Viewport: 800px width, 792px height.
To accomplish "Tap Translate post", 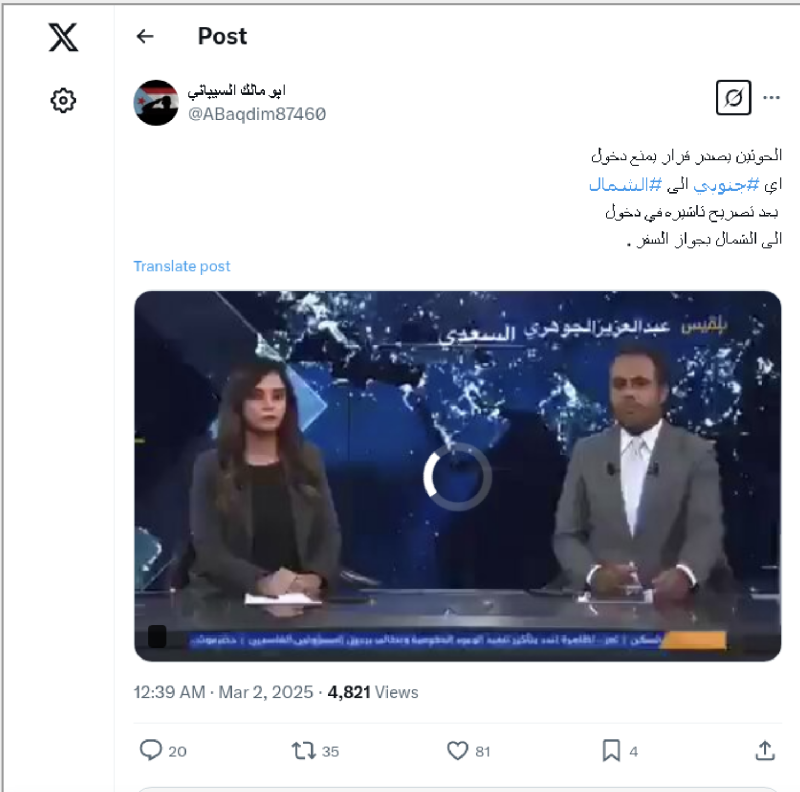I will [182, 266].
